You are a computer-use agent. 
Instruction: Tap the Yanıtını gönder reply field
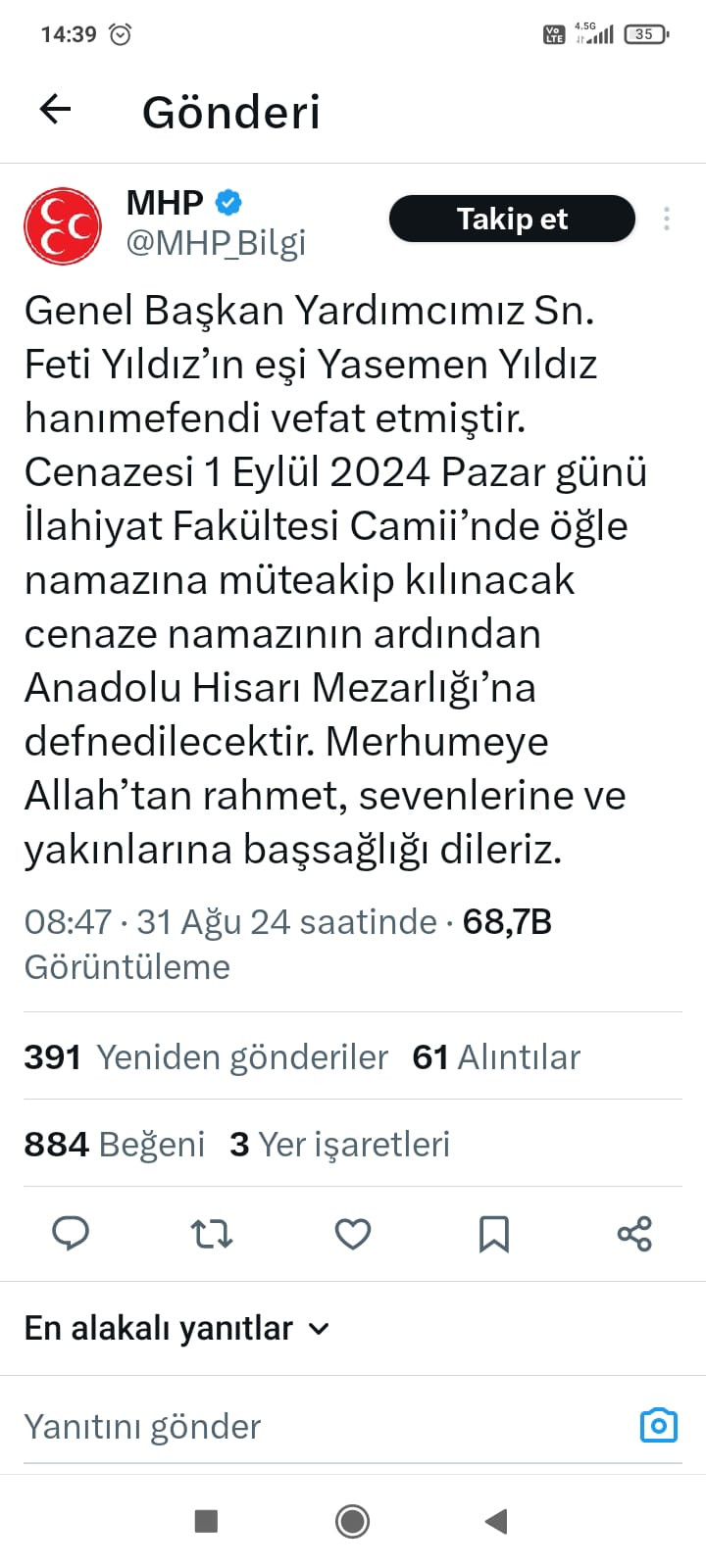coord(294,1427)
